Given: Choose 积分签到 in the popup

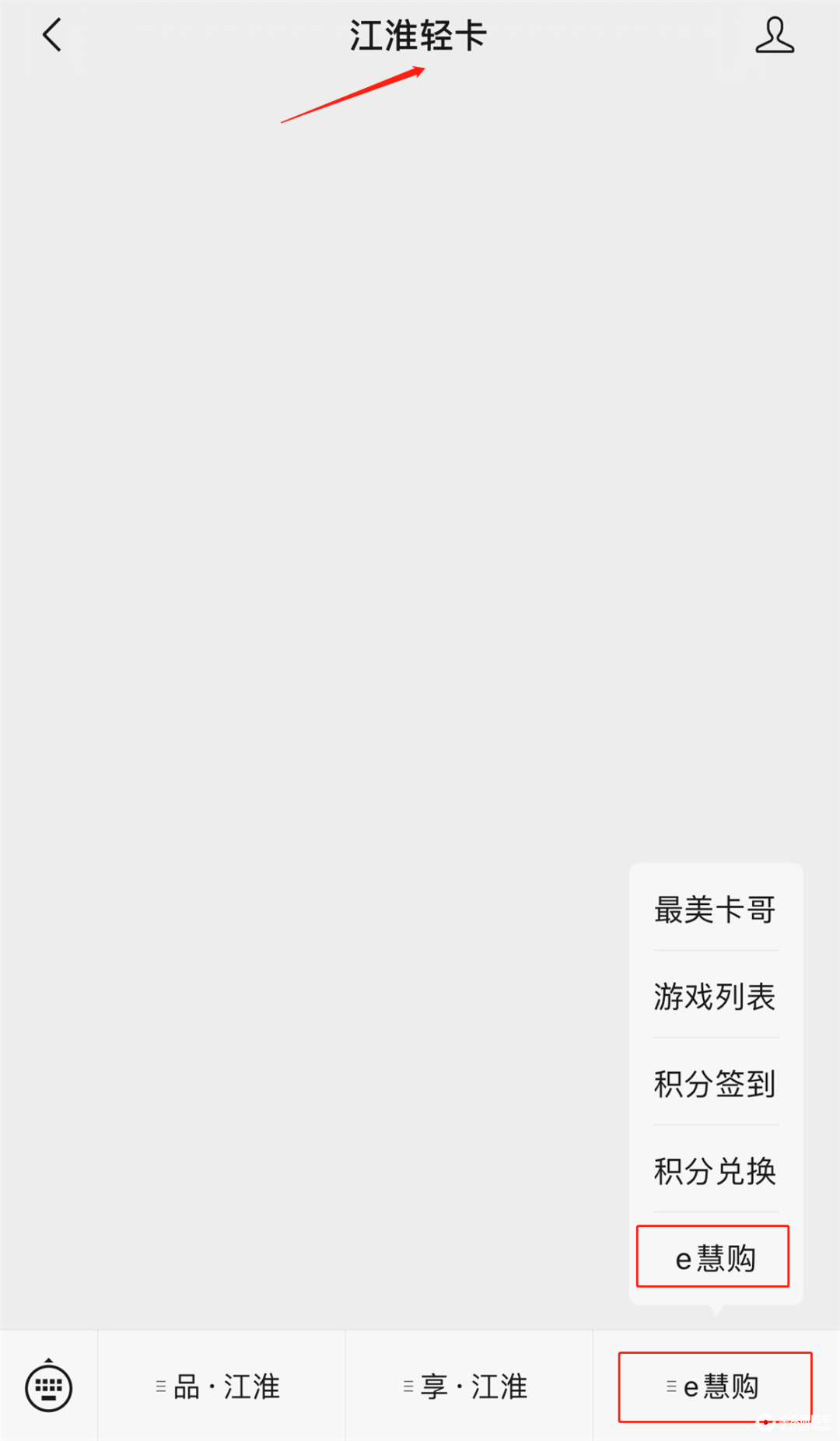Looking at the screenshot, I should tap(715, 1083).
